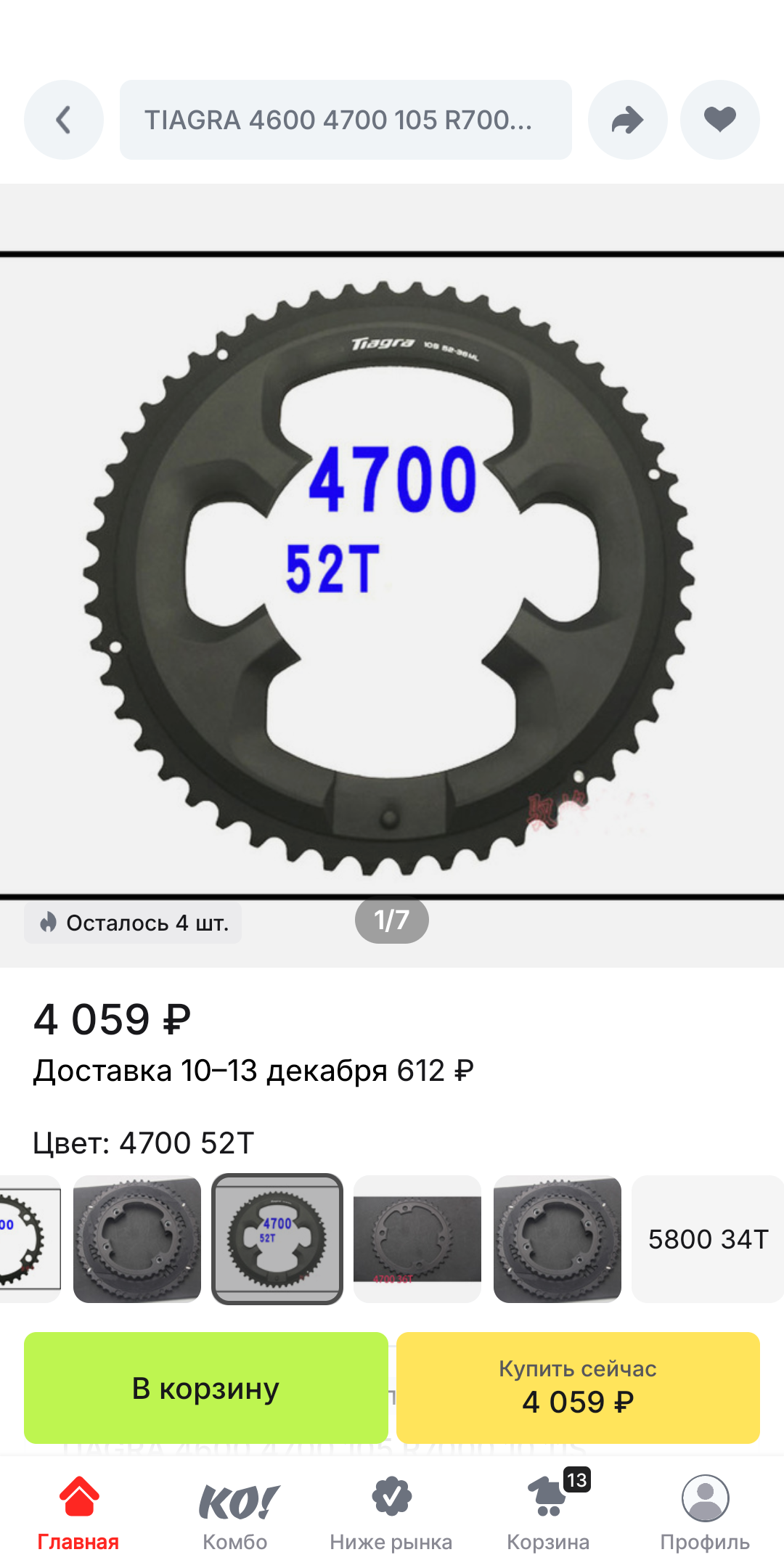Screen dimensions: 784x1568
Task: Select the selected 4700 52T thumbnail
Action: [x=277, y=1239]
